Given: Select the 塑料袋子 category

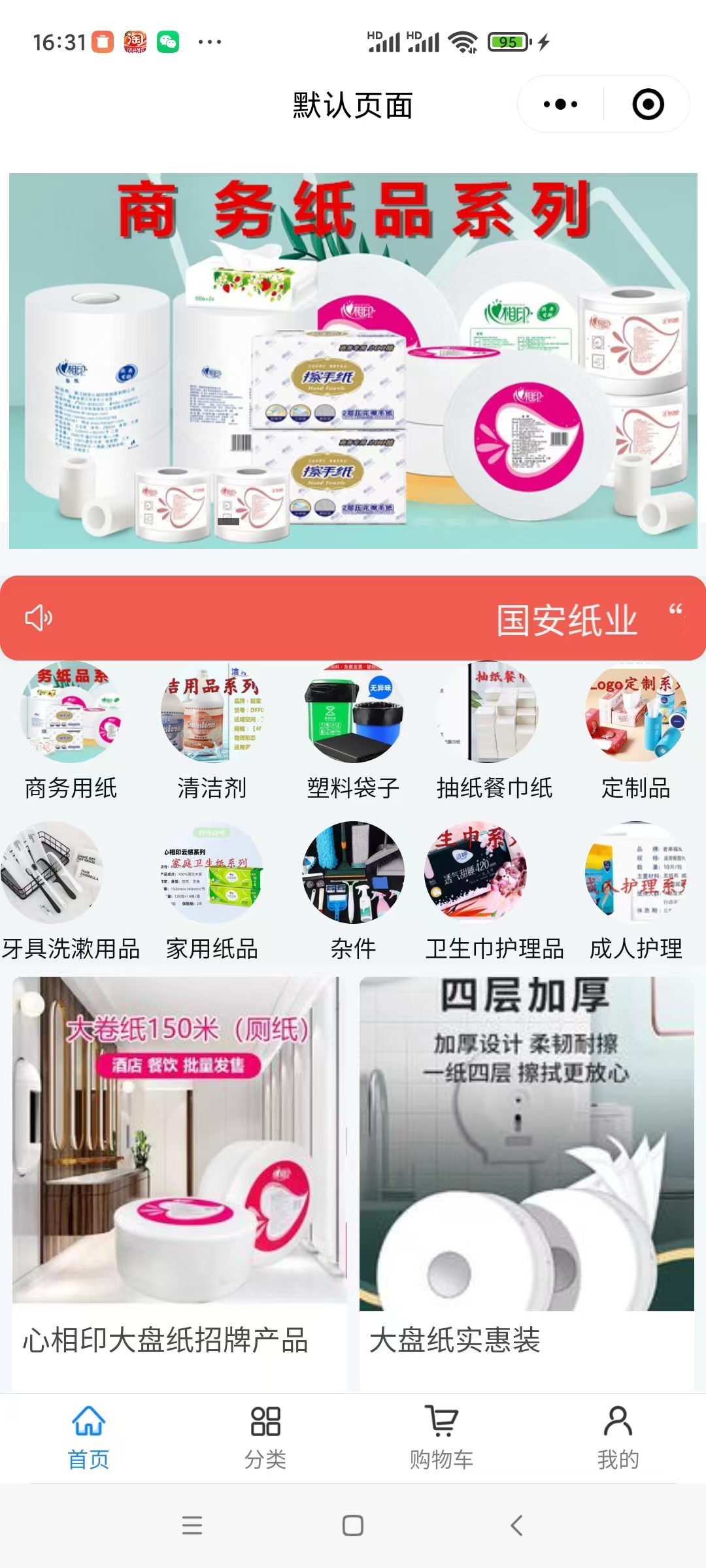Looking at the screenshot, I should pyautogui.click(x=353, y=732).
